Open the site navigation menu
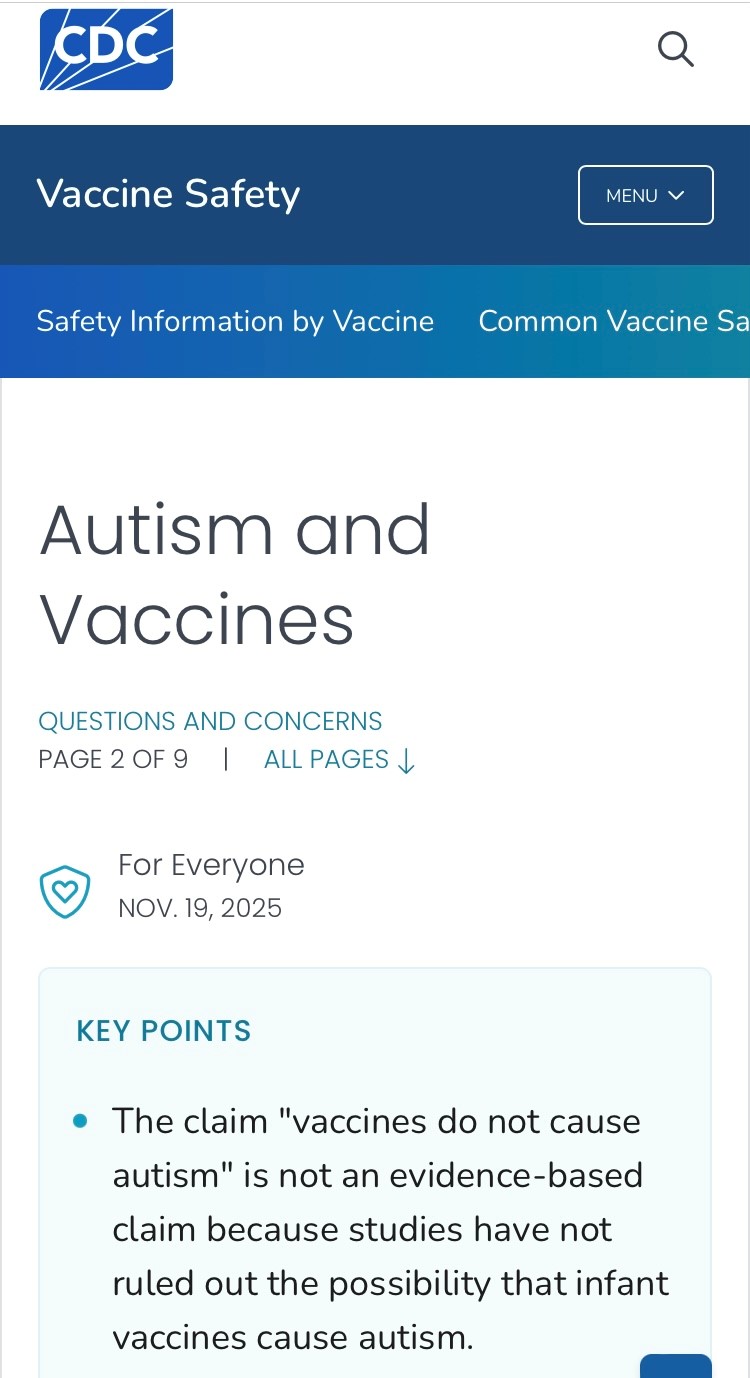This screenshot has width=750, height=1378. tap(645, 195)
